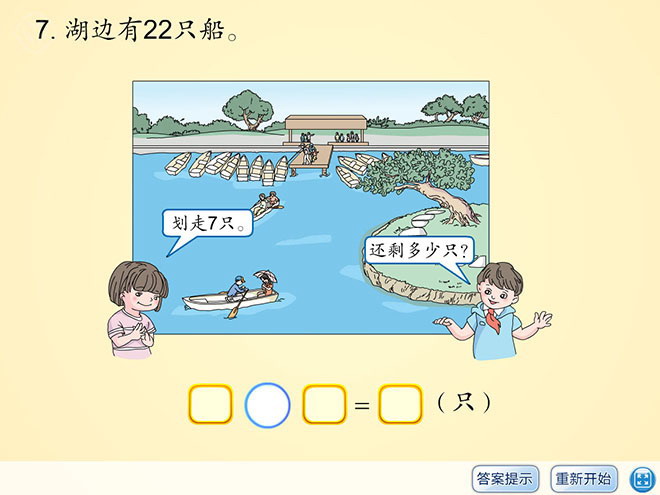Select the yellow box before the equals sign
Viewport: 660px width, 495px height.
(x=324, y=405)
